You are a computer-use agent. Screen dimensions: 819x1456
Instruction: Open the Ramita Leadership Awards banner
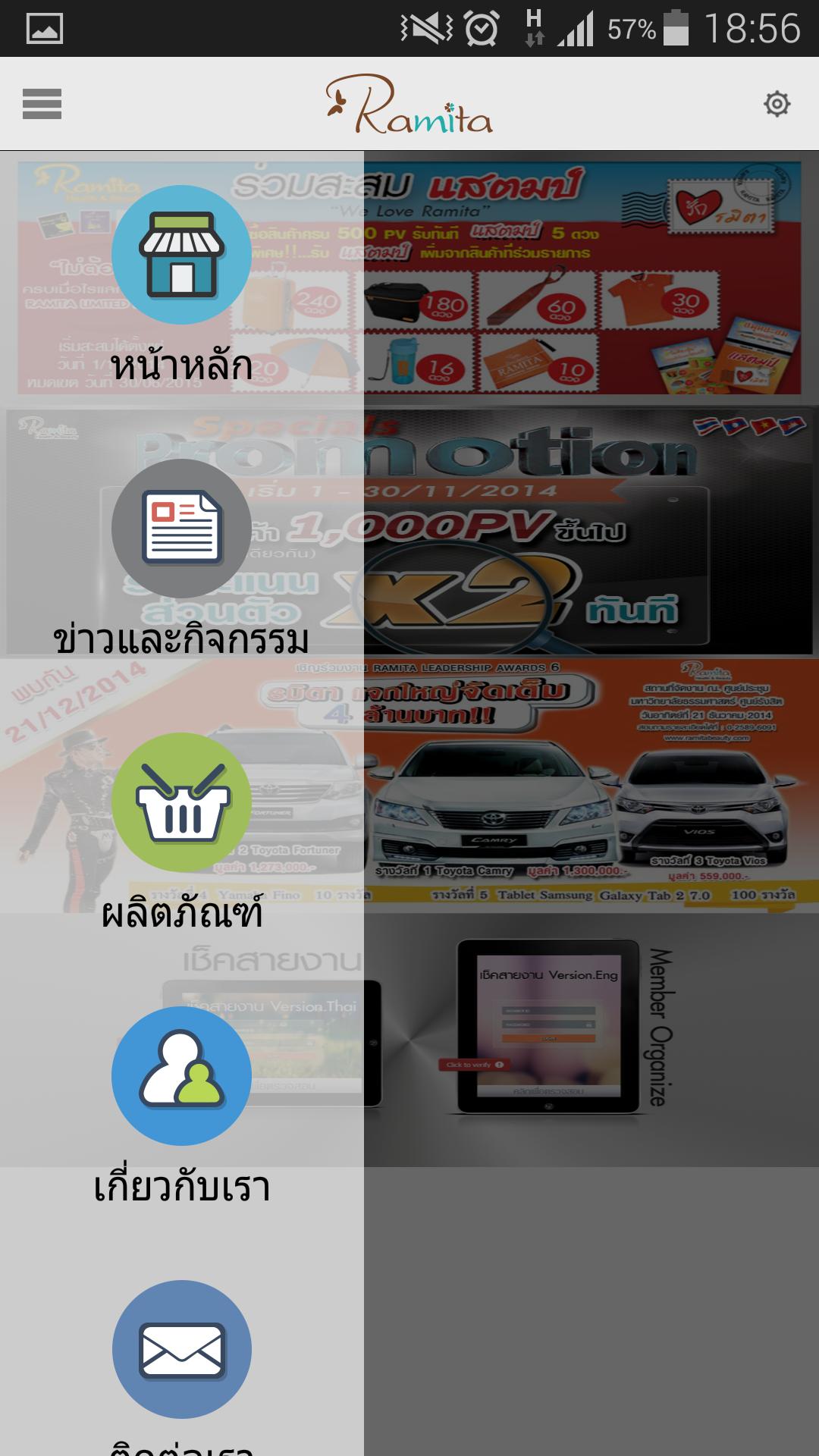pyautogui.click(x=584, y=785)
